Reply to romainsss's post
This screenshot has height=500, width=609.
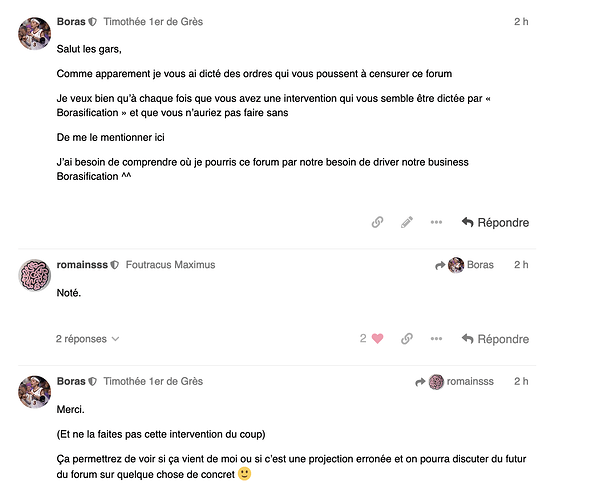(x=495, y=339)
